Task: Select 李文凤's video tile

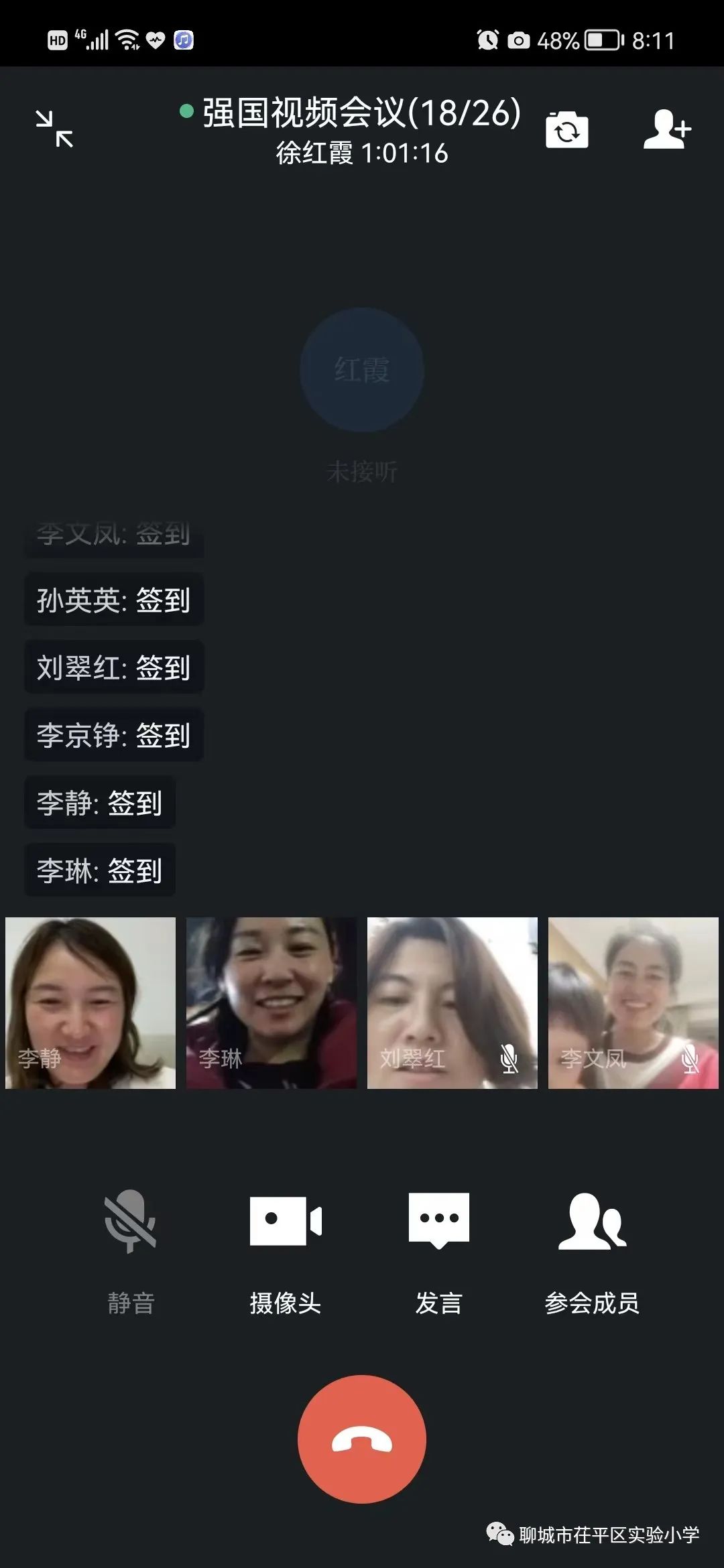Action: pos(633,1002)
